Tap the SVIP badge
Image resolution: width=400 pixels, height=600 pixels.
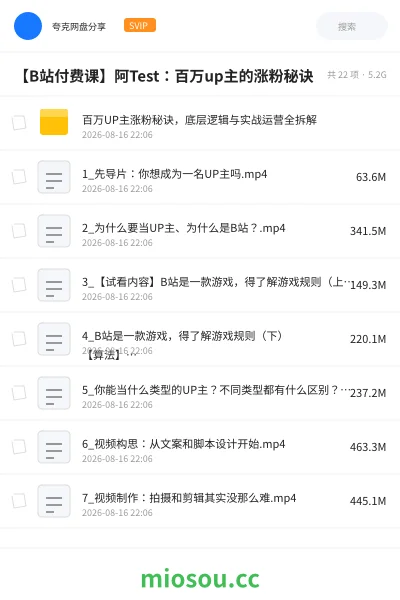point(140,25)
